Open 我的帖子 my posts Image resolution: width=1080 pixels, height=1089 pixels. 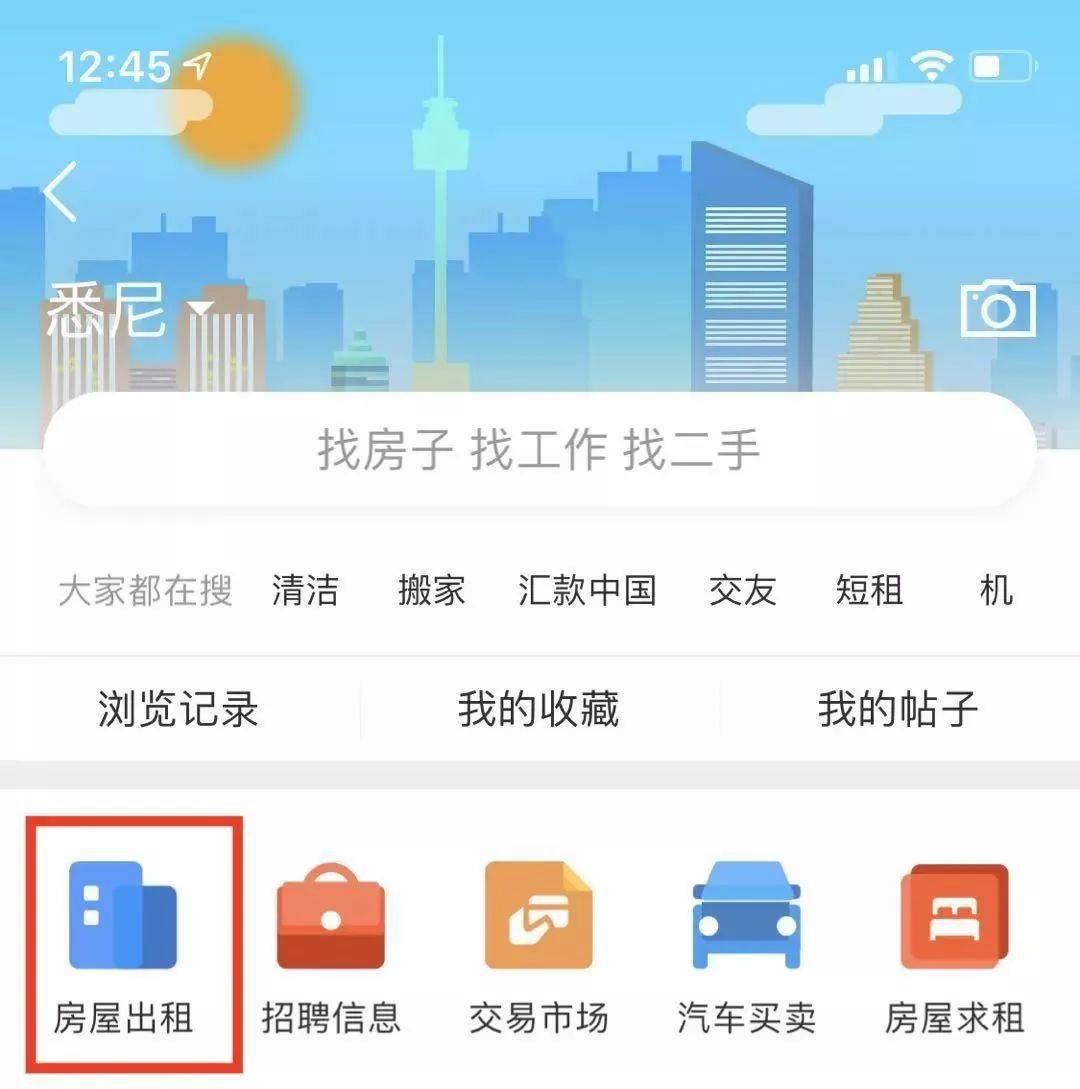point(897,709)
